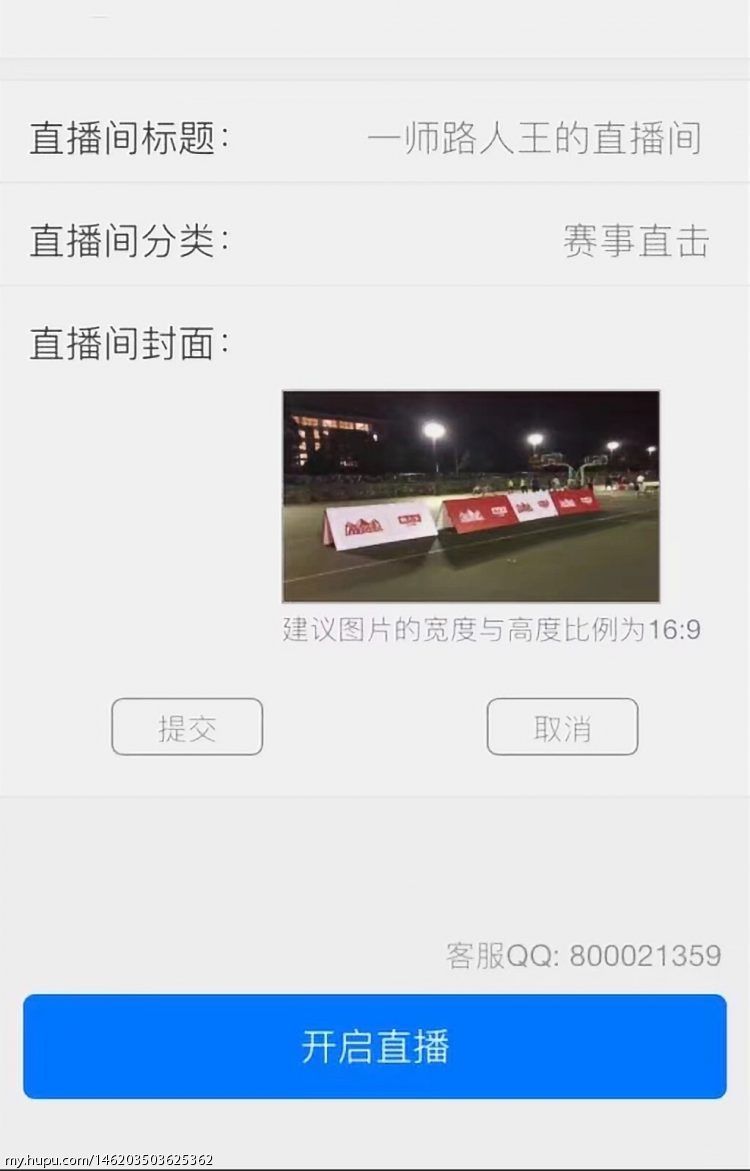The width and height of the screenshot is (750, 1171).
Task: Start the broadcast with 开启直播
Action: 375,1046
